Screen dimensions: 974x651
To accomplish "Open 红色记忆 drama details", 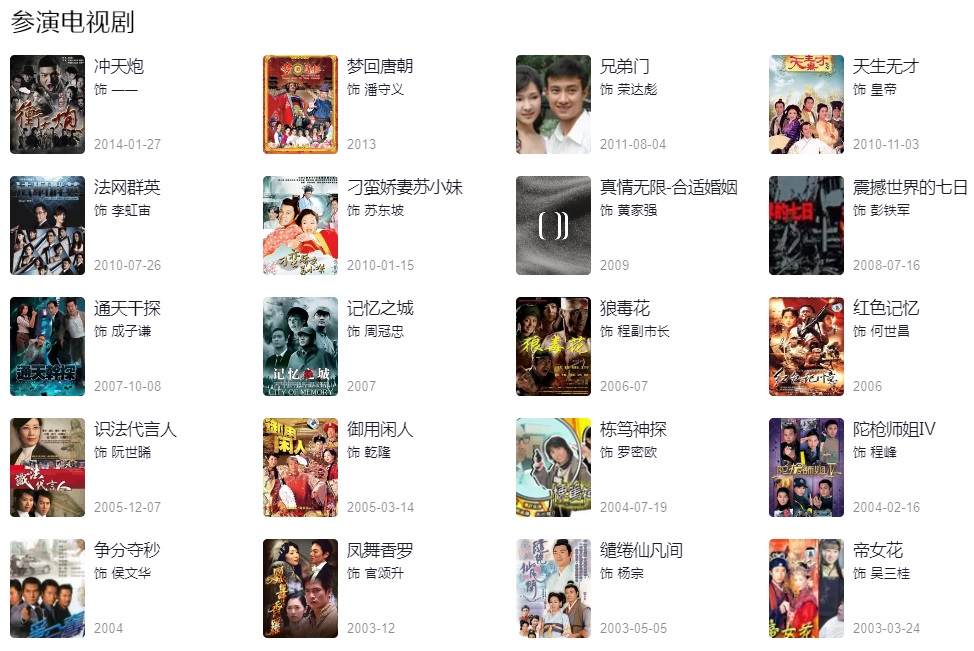I will pyautogui.click(x=885, y=309).
